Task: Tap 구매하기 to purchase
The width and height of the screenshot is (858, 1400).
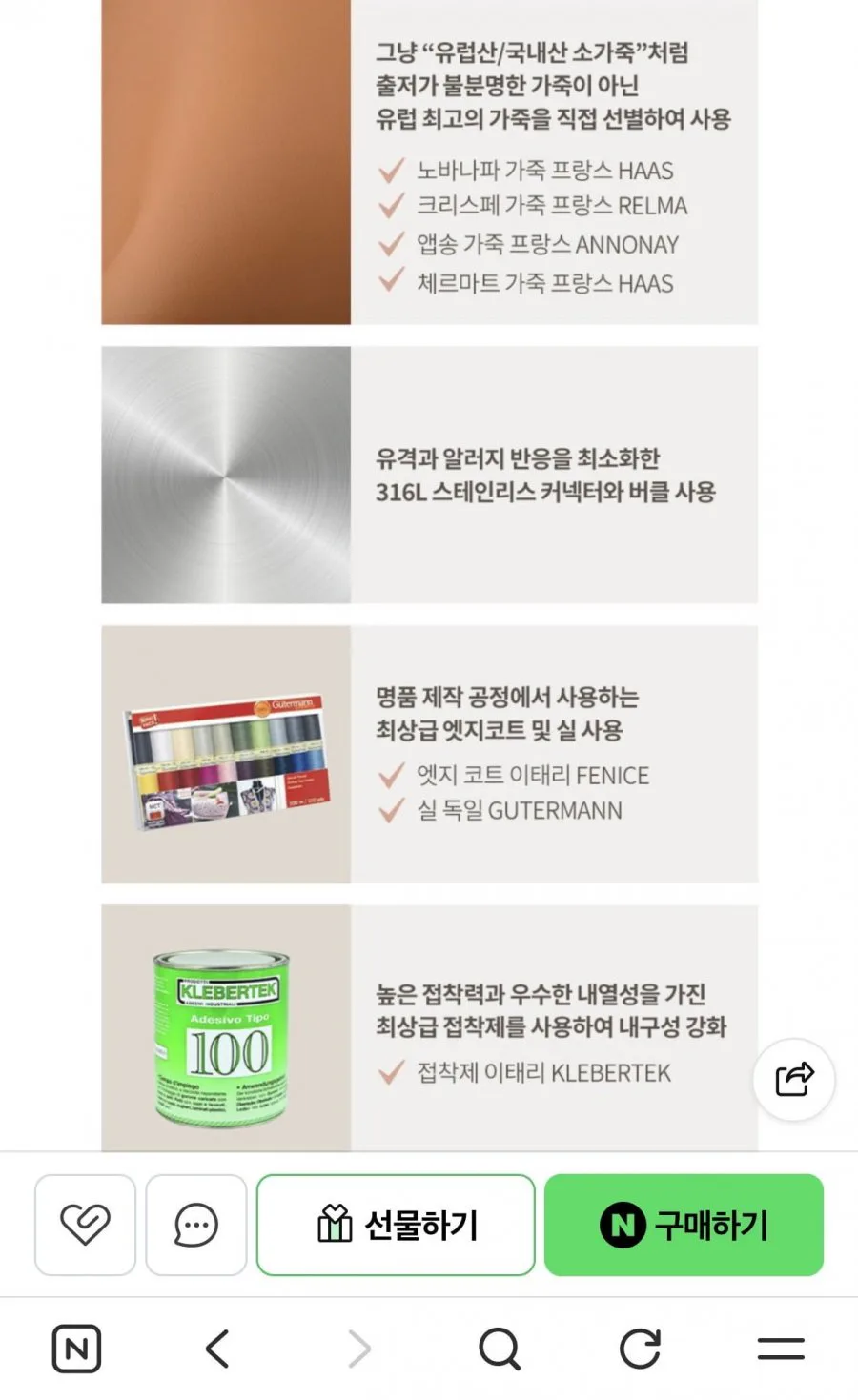Action: 684,1225
